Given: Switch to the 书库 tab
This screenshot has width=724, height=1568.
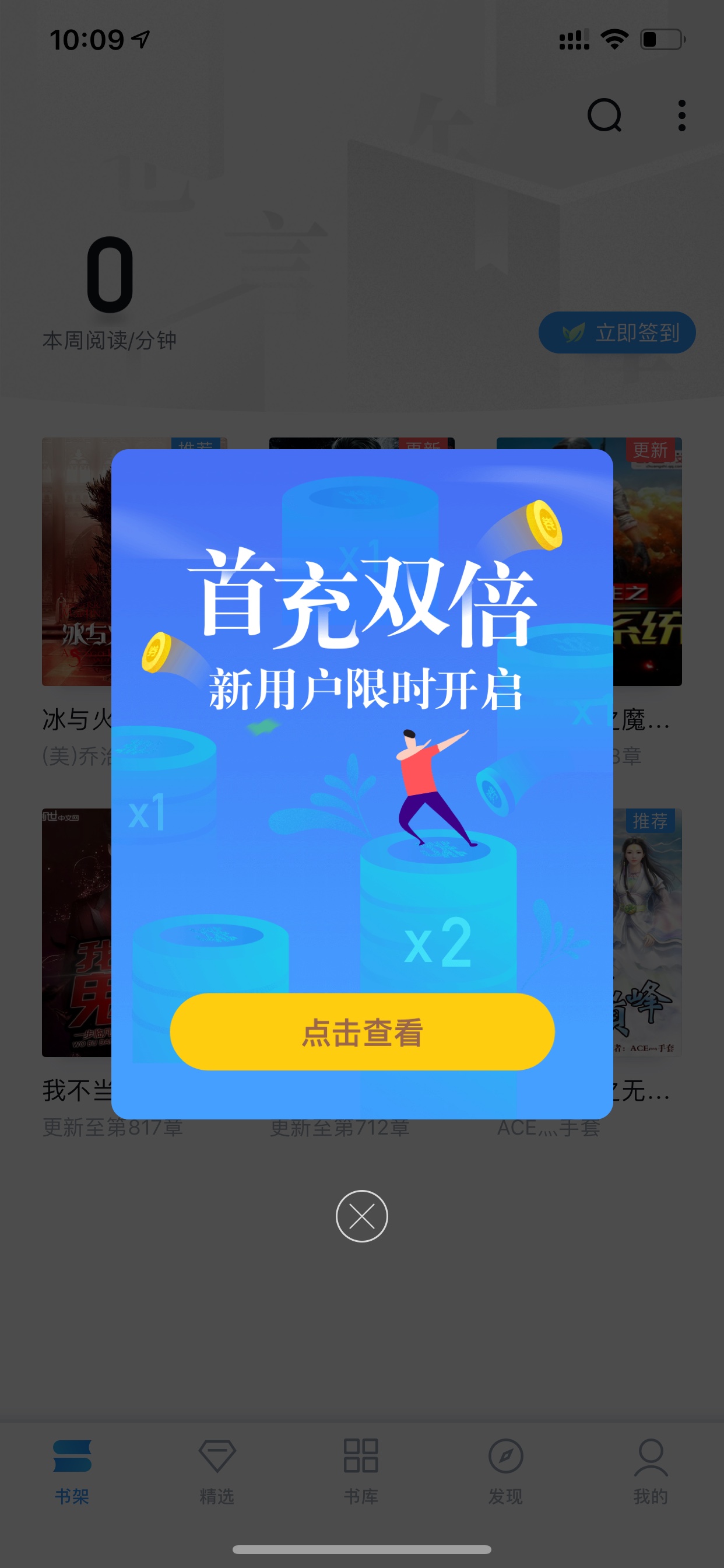Looking at the screenshot, I should 361,1472.
